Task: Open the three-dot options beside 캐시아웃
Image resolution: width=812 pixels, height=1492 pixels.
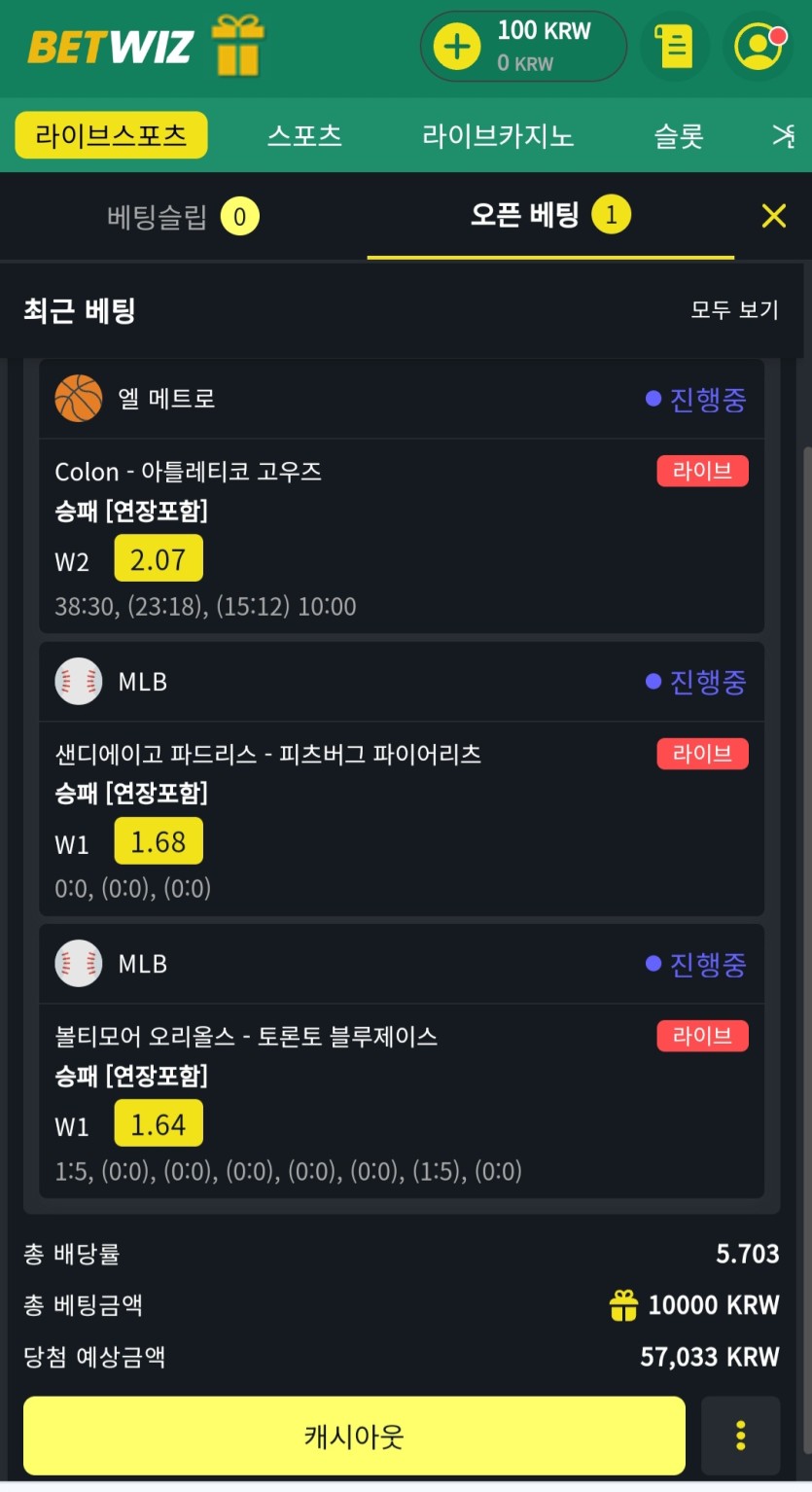Action: (741, 1436)
